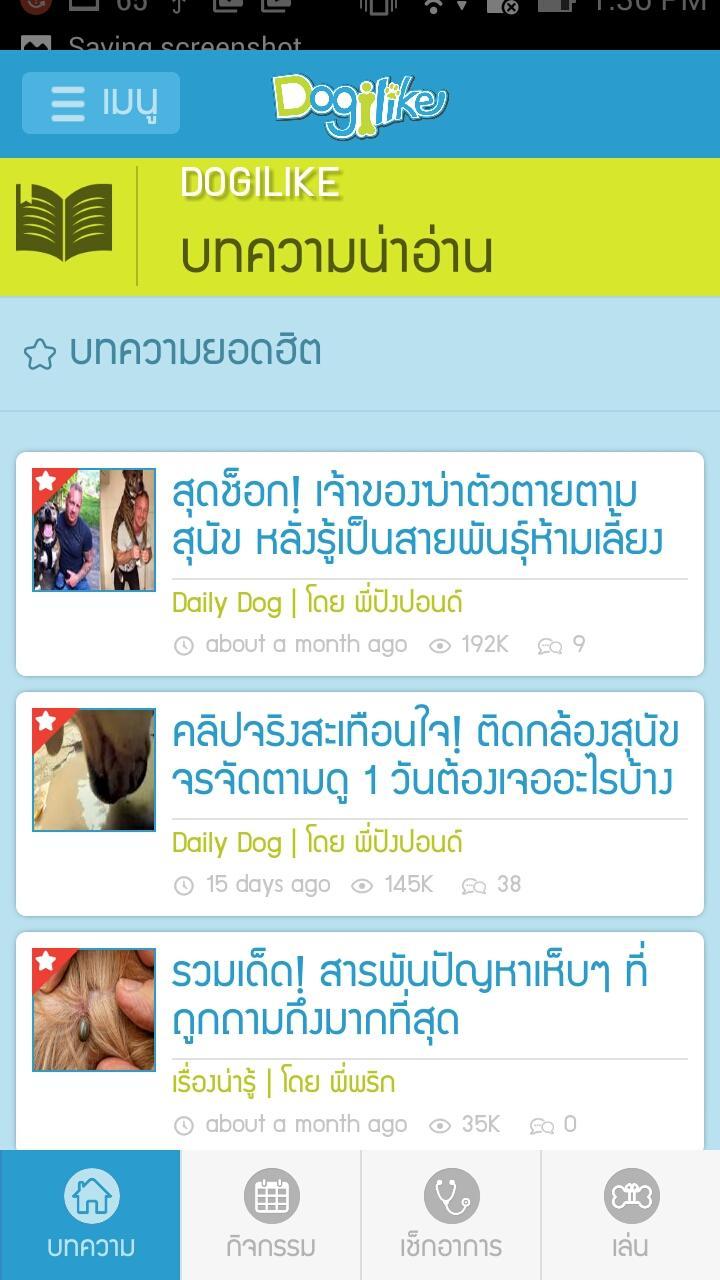Click the Daily Dog | โดย พี่ปังปอนด์ byline link
Viewport: 720px width, 1280px height.
(x=317, y=603)
